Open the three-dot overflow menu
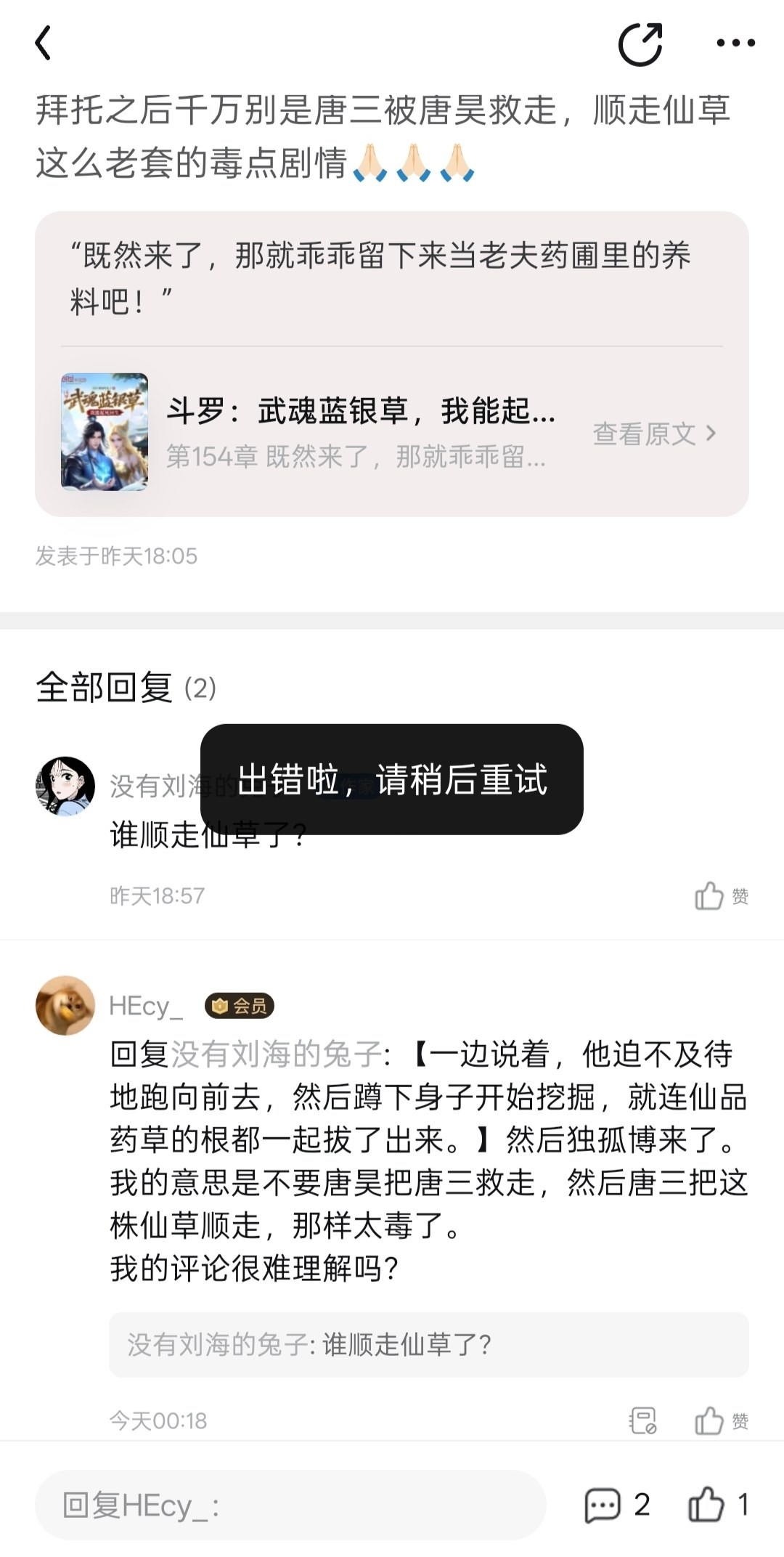The height and width of the screenshot is (1557, 784). click(735, 44)
